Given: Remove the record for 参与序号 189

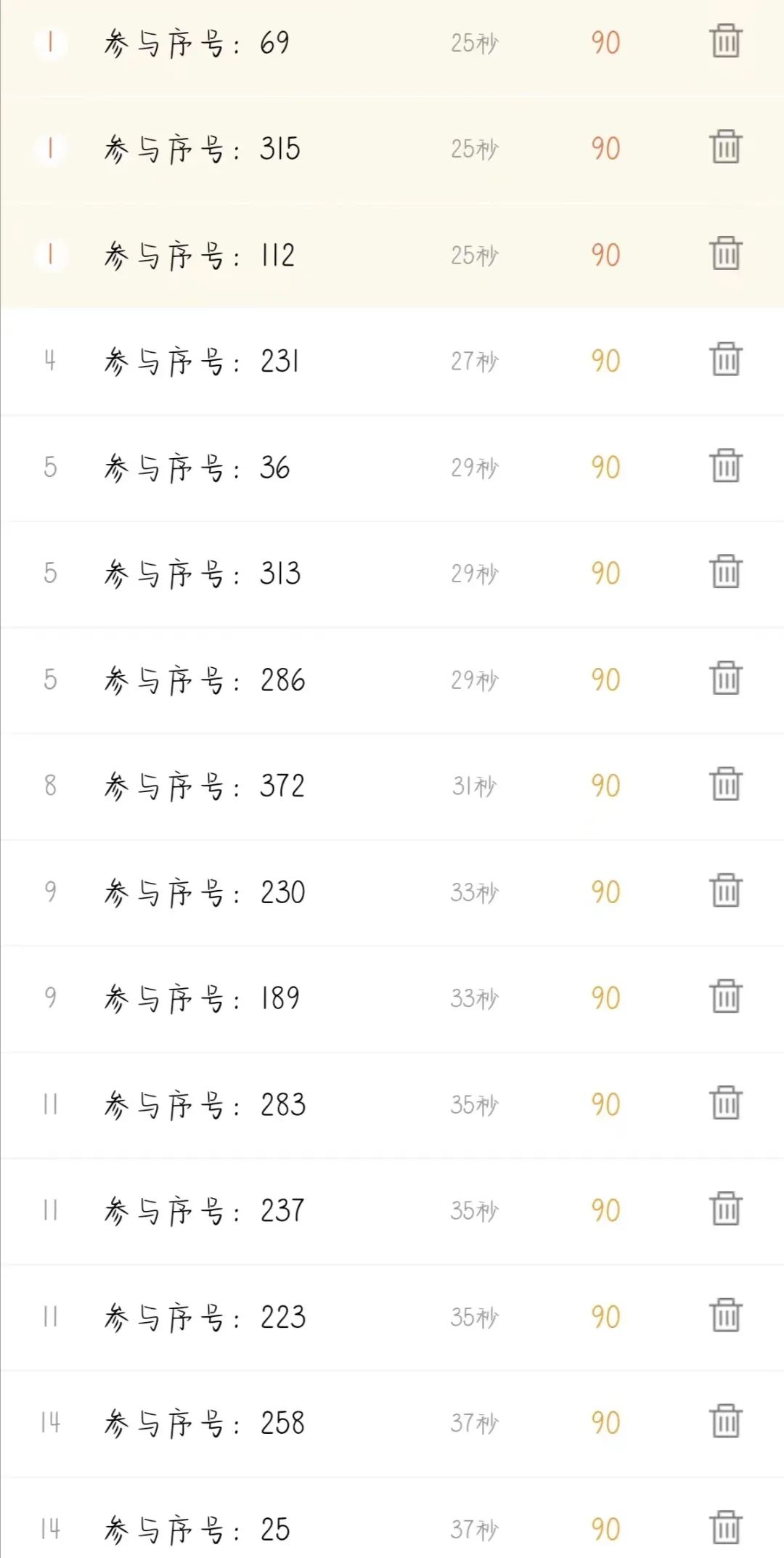Looking at the screenshot, I should (725, 996).
